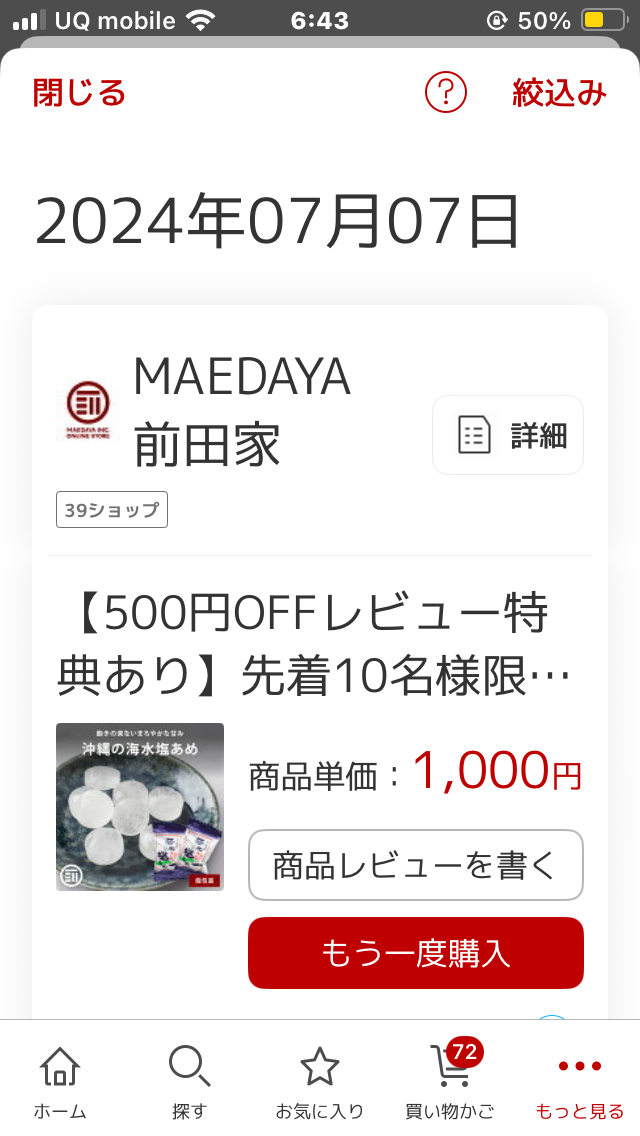Switch to the 探す search tab
This screenshot has width=640, height=1136.
pyautogui.click(x=189, y=1080)
